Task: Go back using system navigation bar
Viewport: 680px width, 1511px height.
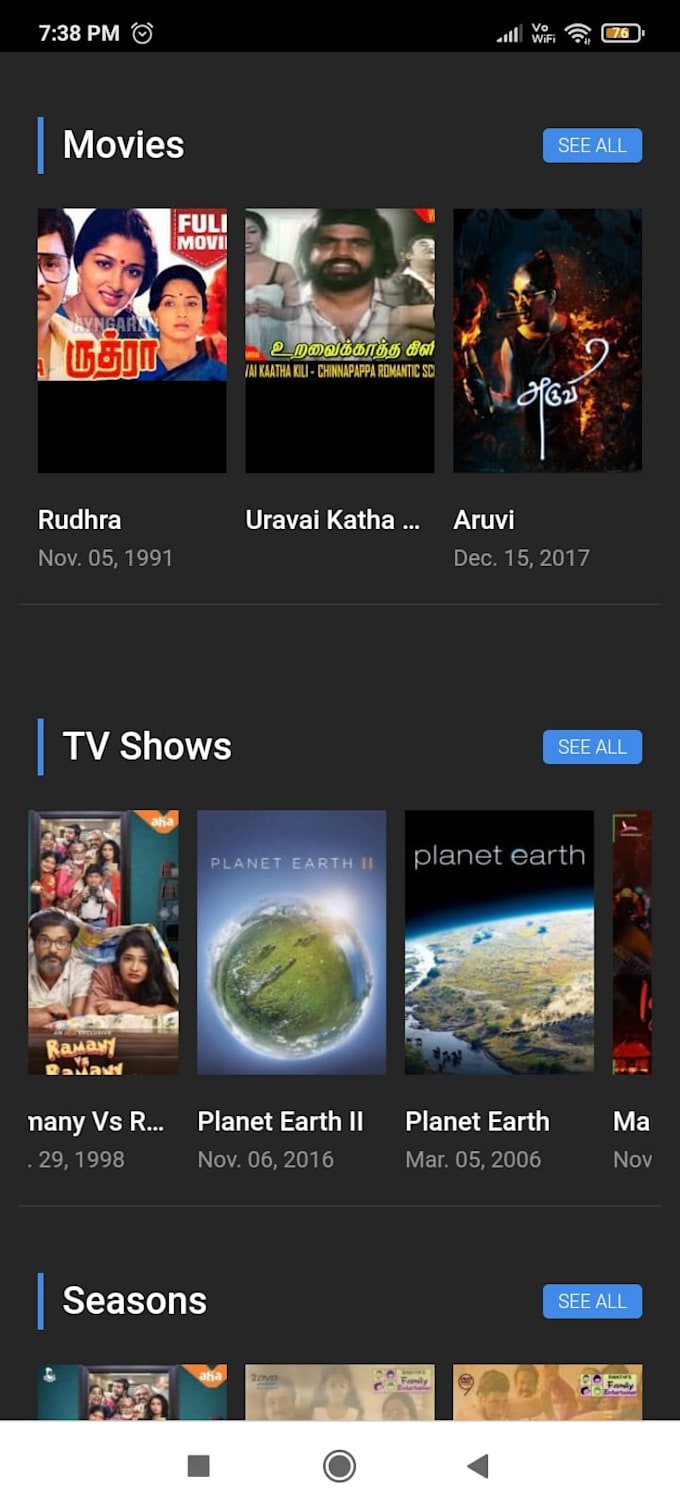Action: [478, 1466]
